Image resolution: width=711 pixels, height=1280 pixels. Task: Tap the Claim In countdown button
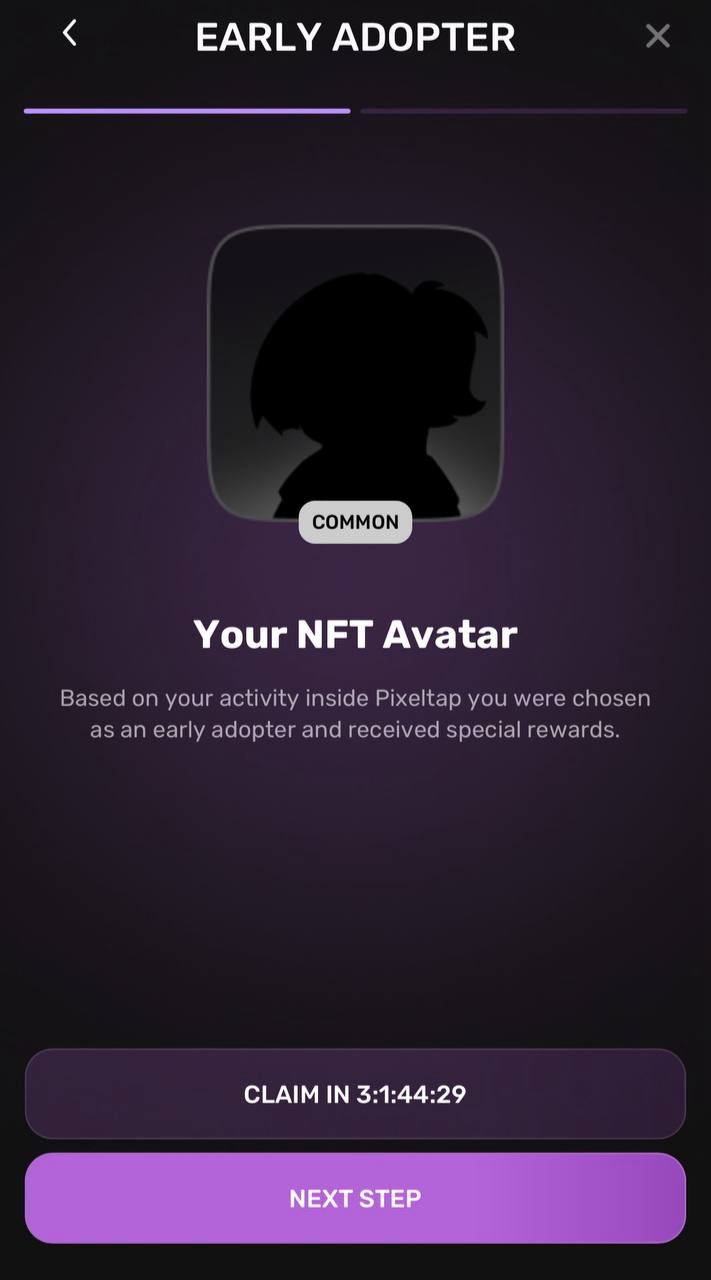pyautogui.click(x=355, y=1094)
